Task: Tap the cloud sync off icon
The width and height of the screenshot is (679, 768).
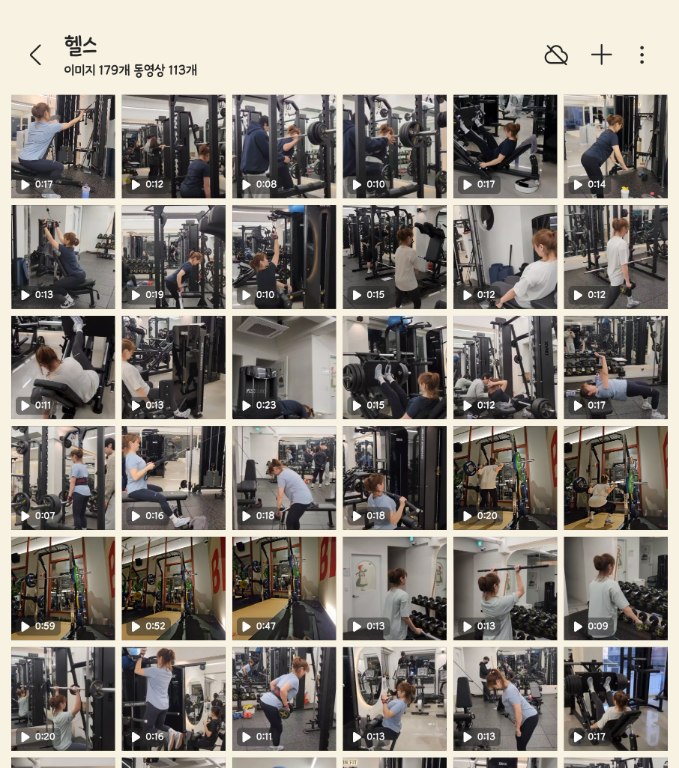Action: point(556,55)
